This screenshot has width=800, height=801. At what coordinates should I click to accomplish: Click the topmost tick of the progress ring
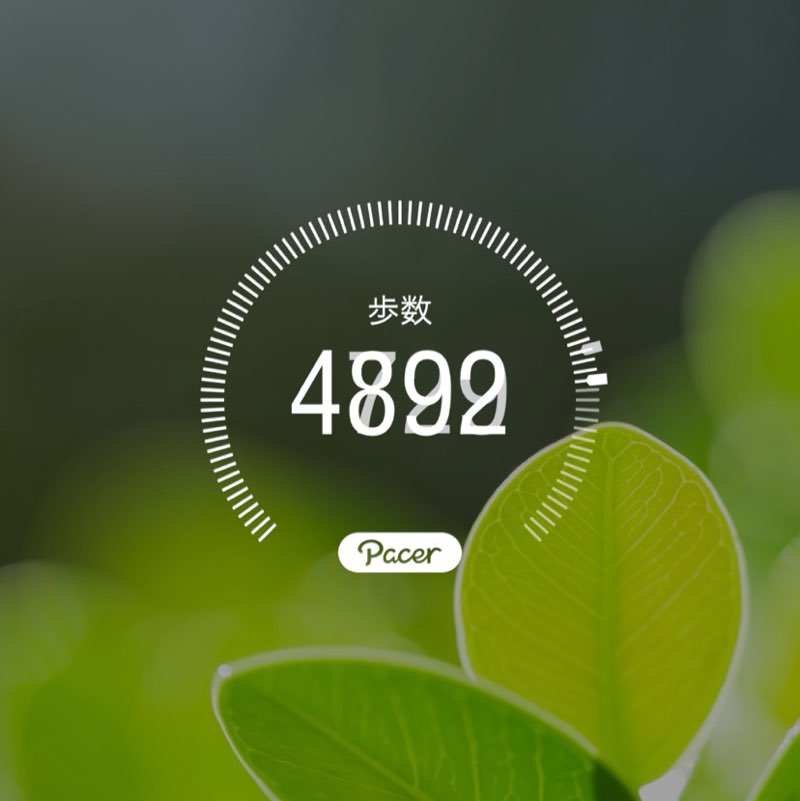pyautogui.click(x=400, y=211)
